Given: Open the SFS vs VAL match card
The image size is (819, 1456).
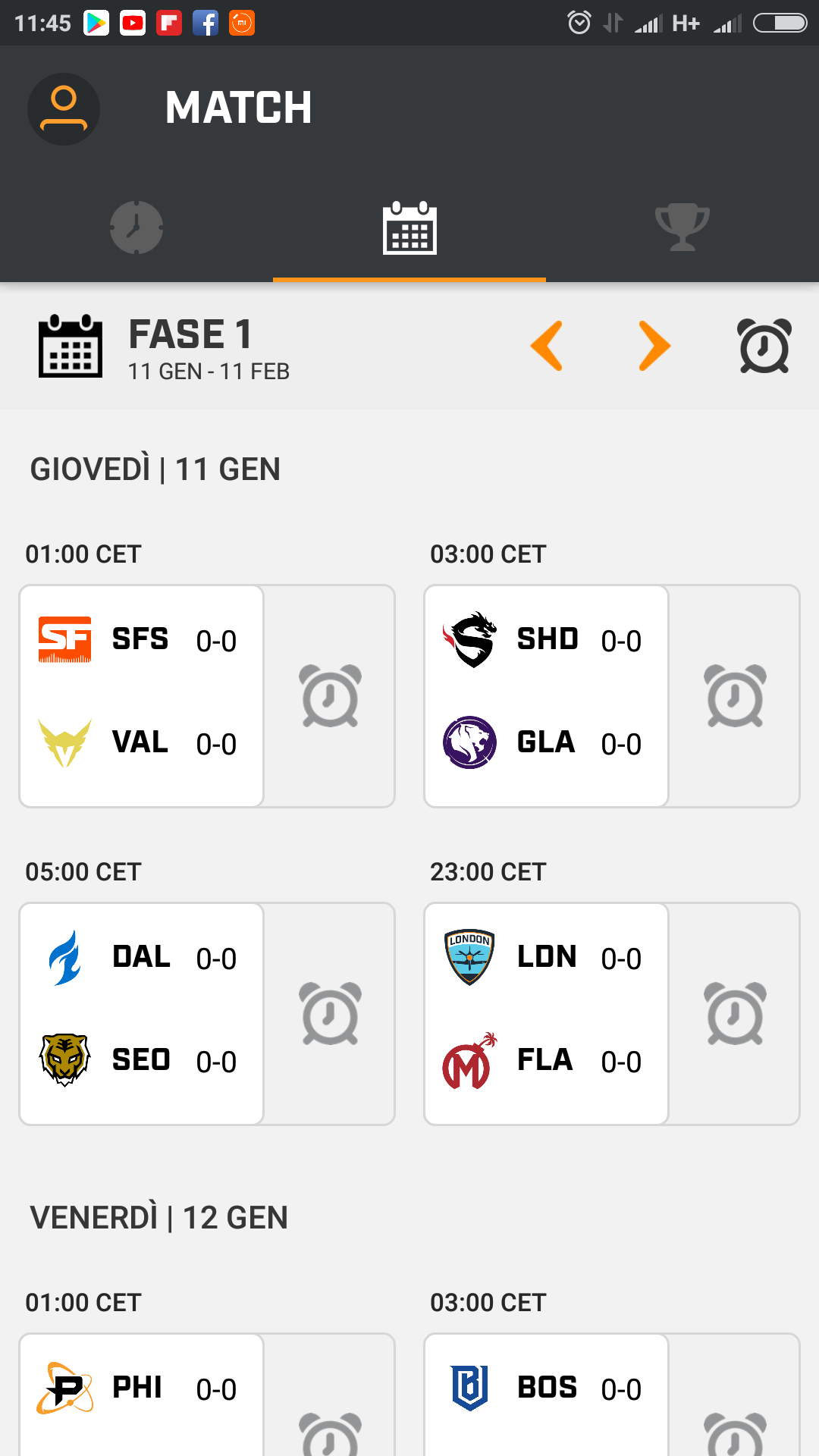Looking at the screenshot, I should 142,696.
